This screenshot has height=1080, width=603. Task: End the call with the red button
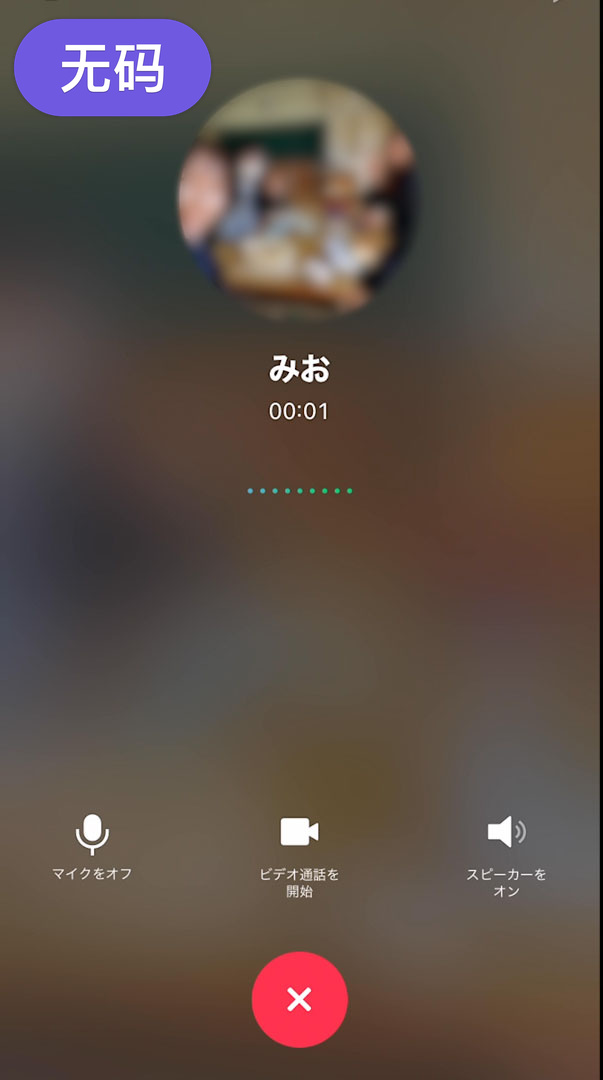(300, 999)
